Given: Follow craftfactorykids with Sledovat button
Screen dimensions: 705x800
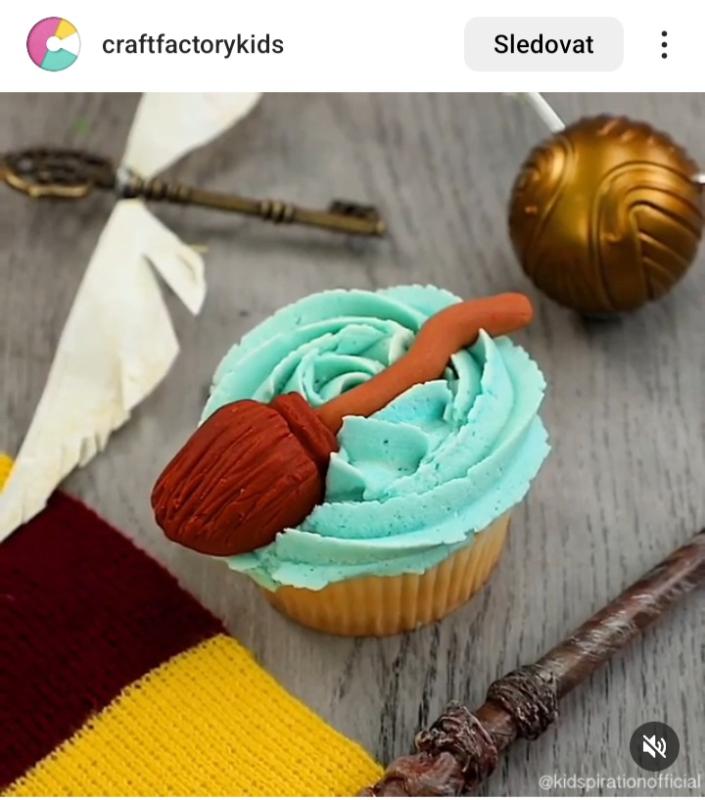Looking at the screenshot, I should [543, 44].
